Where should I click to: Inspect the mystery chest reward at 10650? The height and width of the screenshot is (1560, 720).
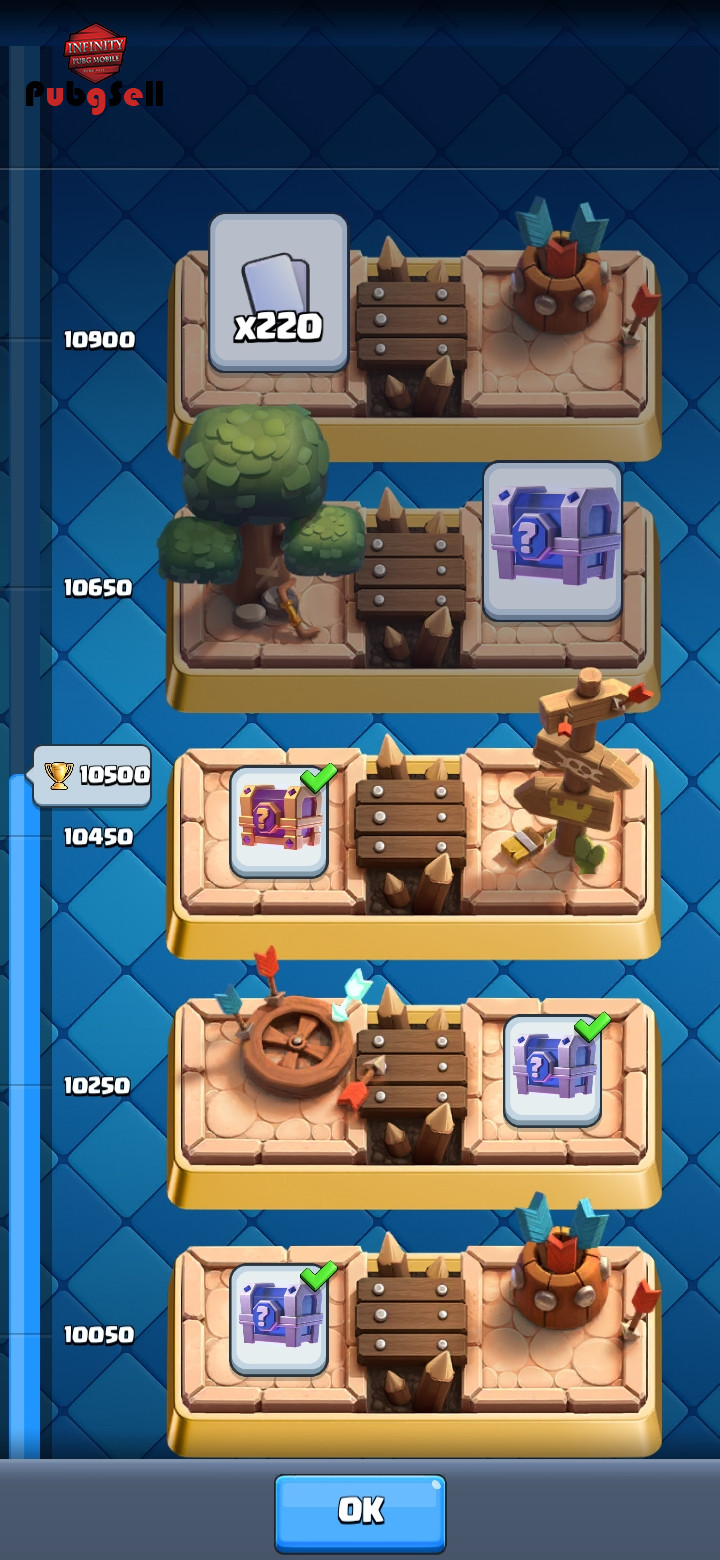point(552,541)
